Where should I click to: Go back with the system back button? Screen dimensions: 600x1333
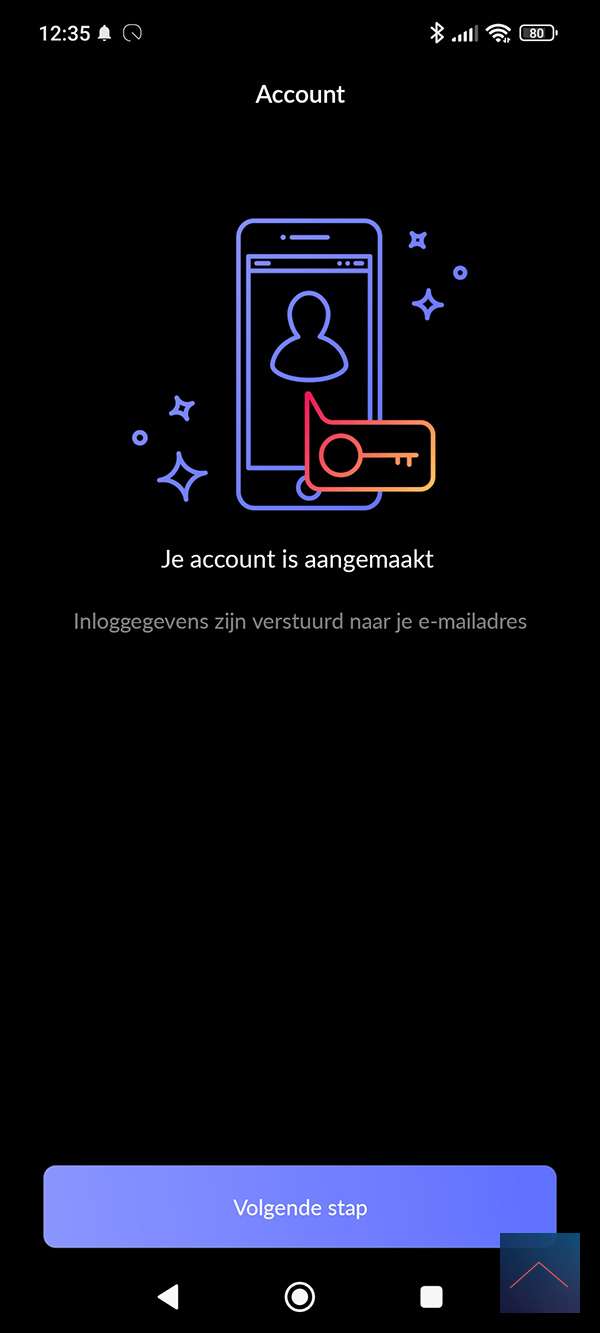coord(168,1297)
